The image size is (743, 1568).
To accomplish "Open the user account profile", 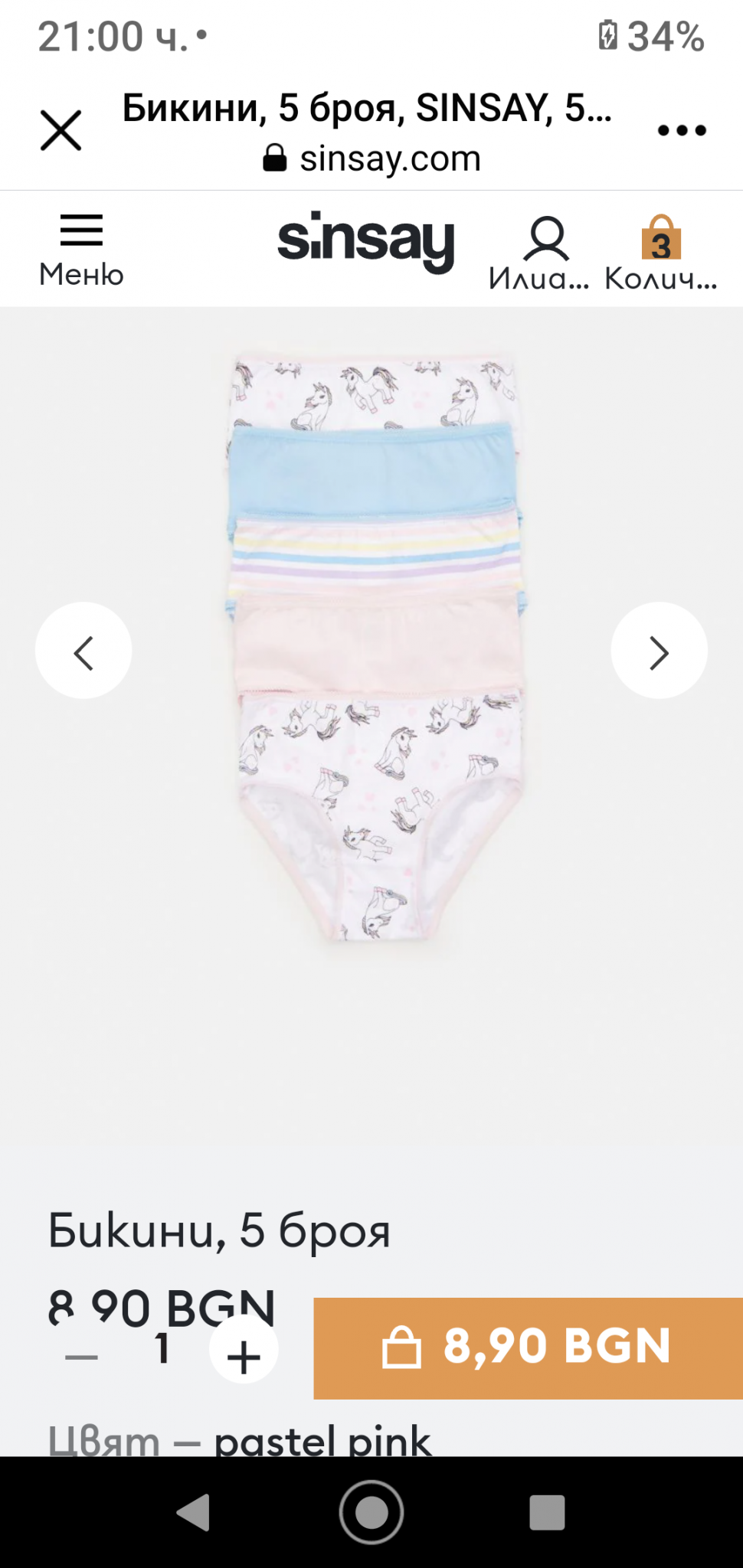I will (x=545, y=252).
